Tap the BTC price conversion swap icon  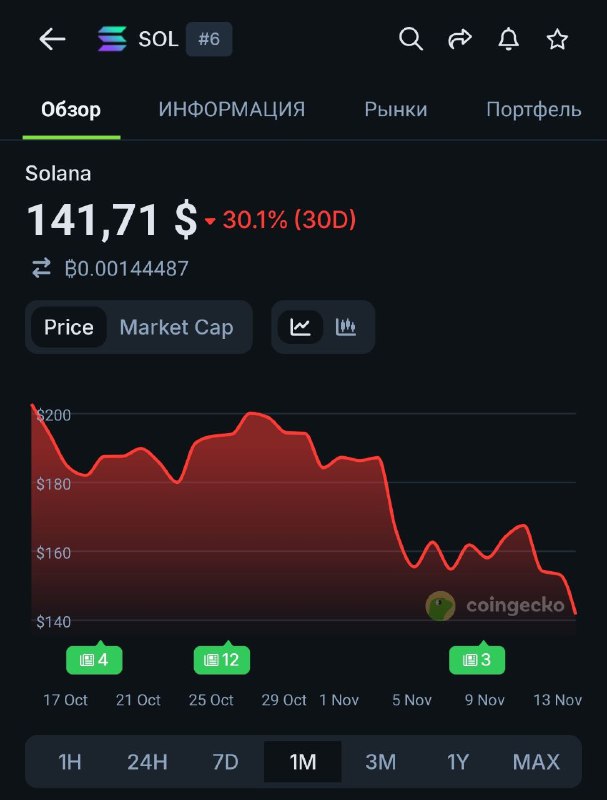pyautogui.click(x=41, y=268)
